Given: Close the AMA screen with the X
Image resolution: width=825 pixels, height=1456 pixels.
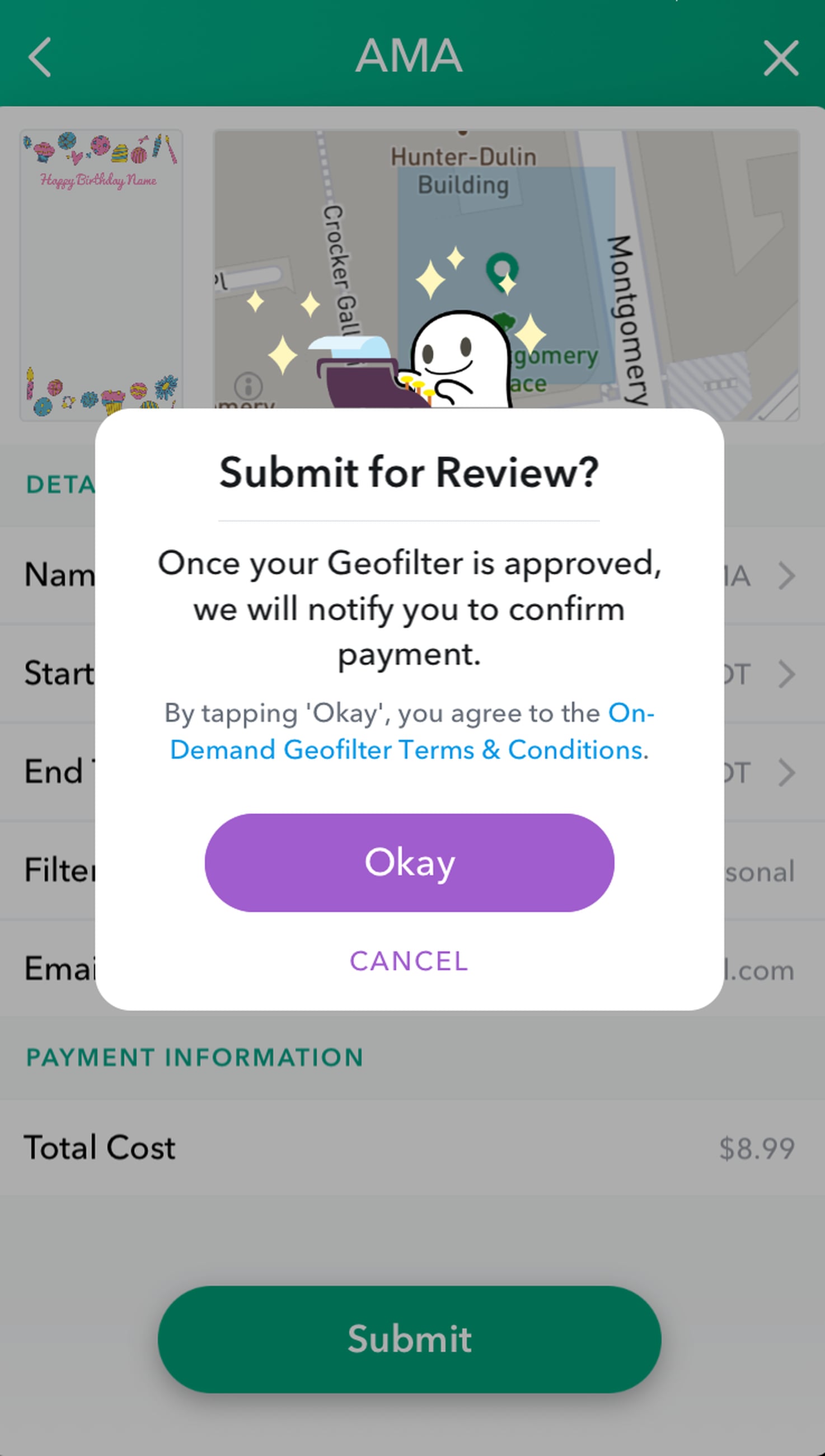Looking at the screenshot, I should point(781,56).
